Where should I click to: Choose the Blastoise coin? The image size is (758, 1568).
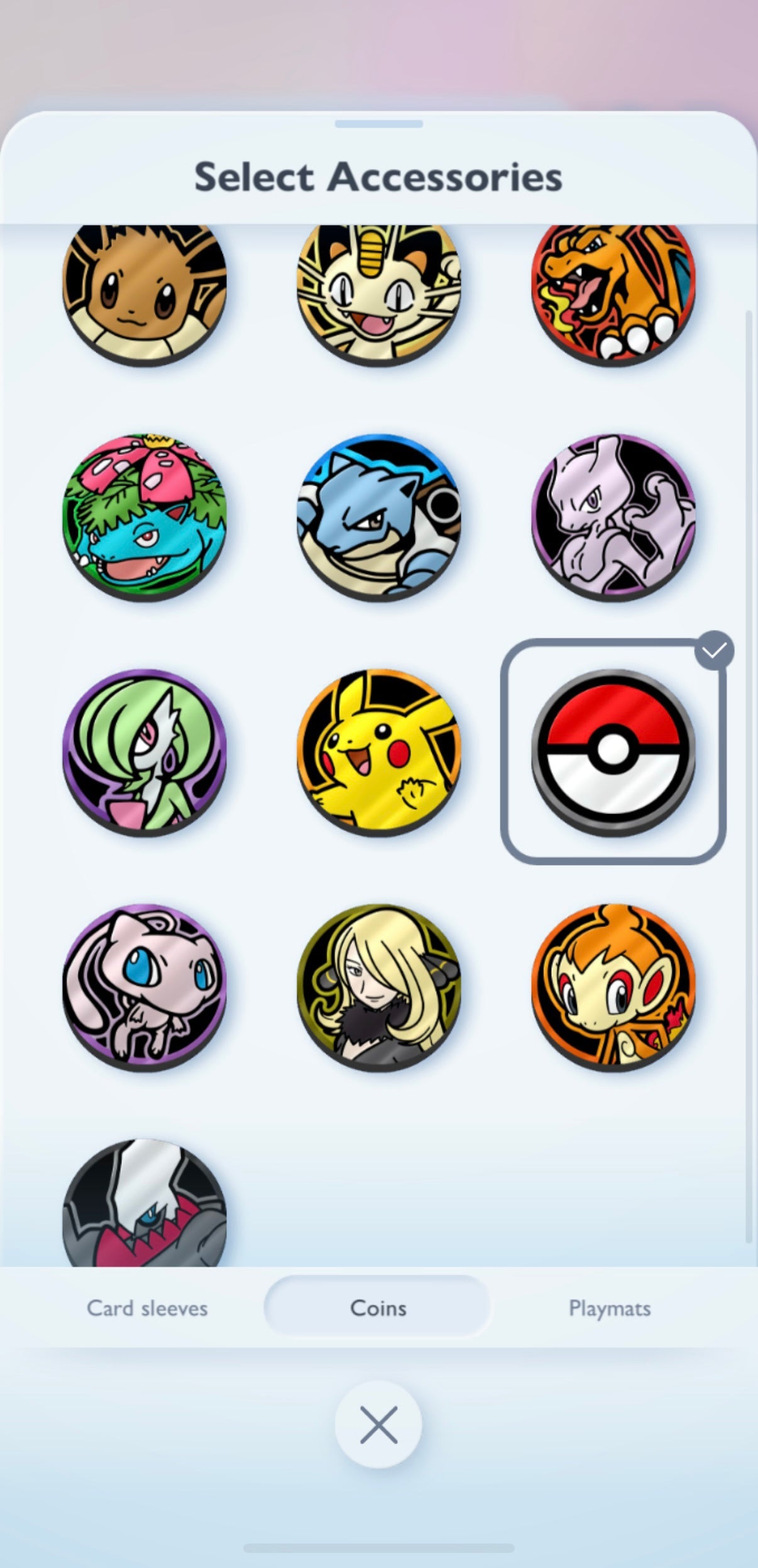tap(378, 516)
